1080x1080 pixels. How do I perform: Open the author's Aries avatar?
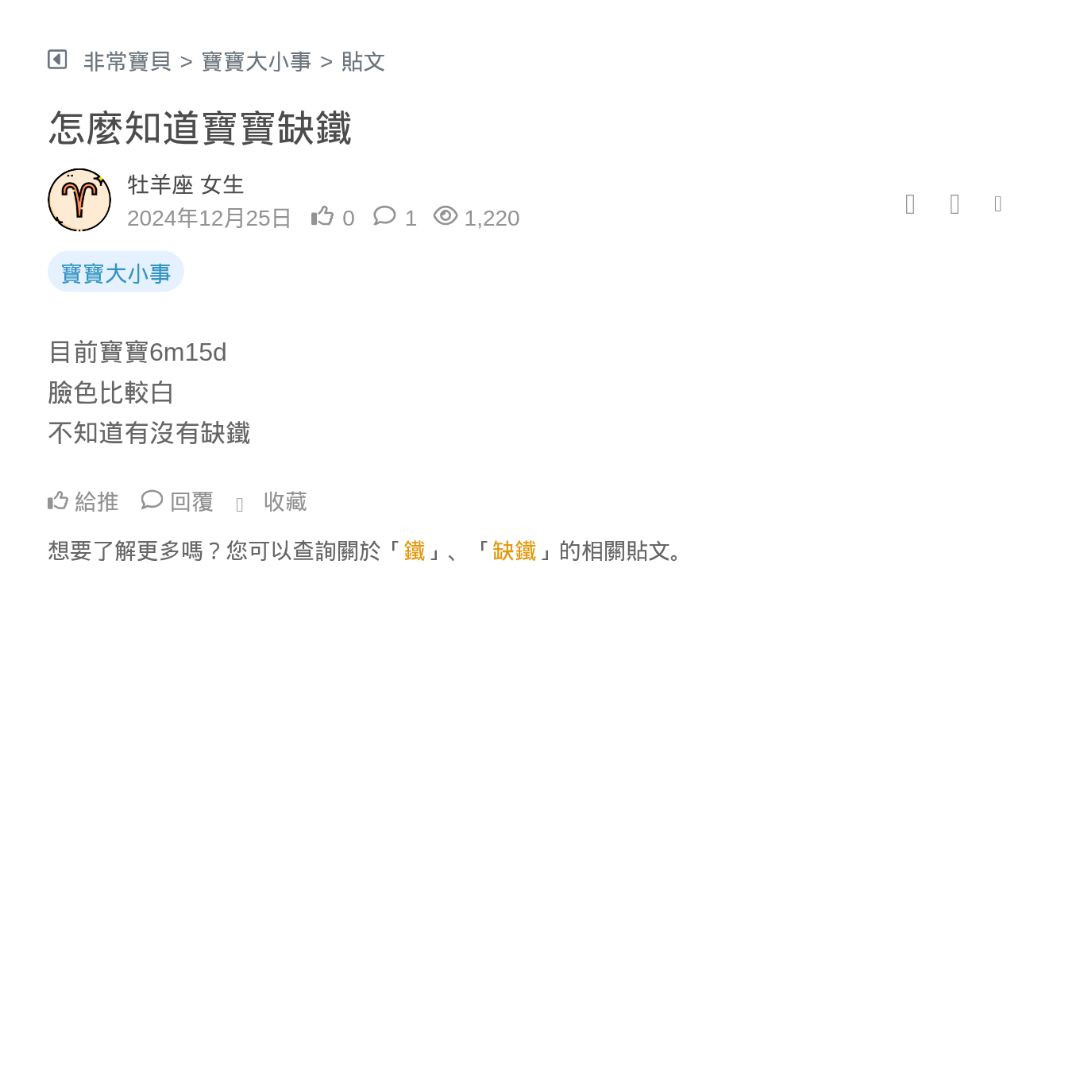tap(79, 200)
